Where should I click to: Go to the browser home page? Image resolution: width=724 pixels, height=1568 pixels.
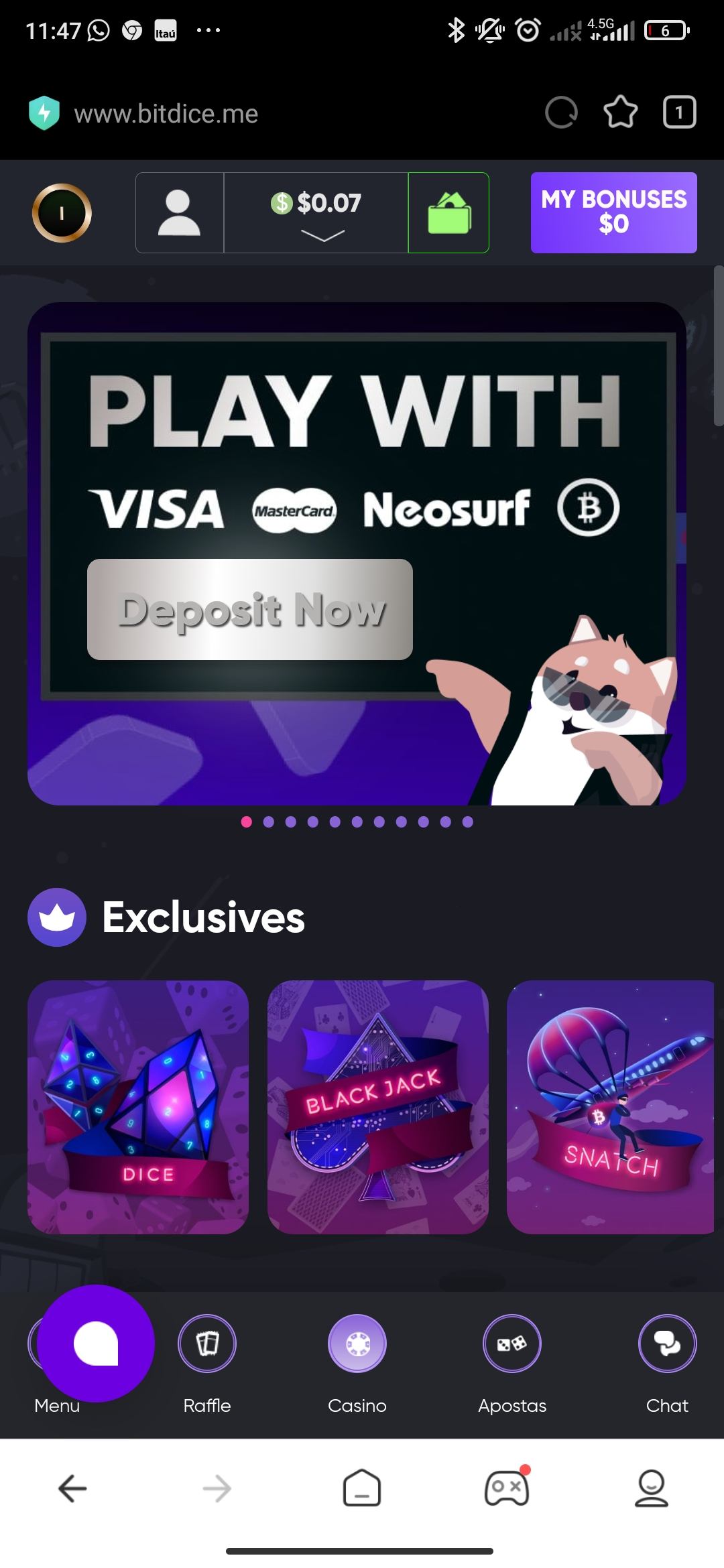362,1489
